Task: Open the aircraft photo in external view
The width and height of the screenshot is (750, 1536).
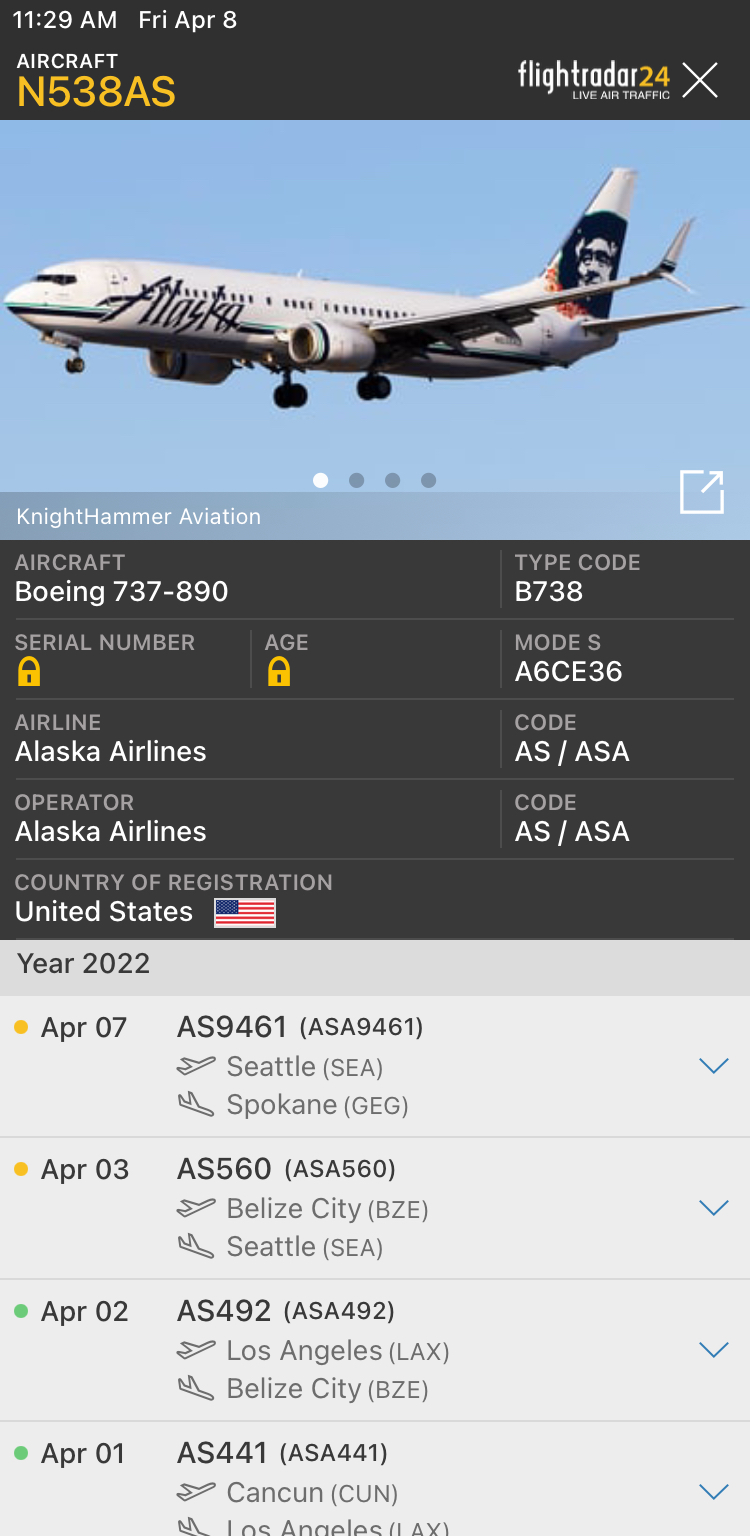Action: pyautogui.click(x=701, y=492)
